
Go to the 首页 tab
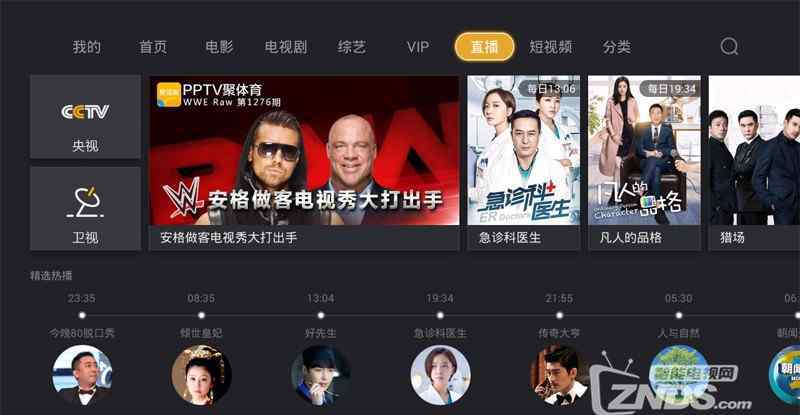153,47
